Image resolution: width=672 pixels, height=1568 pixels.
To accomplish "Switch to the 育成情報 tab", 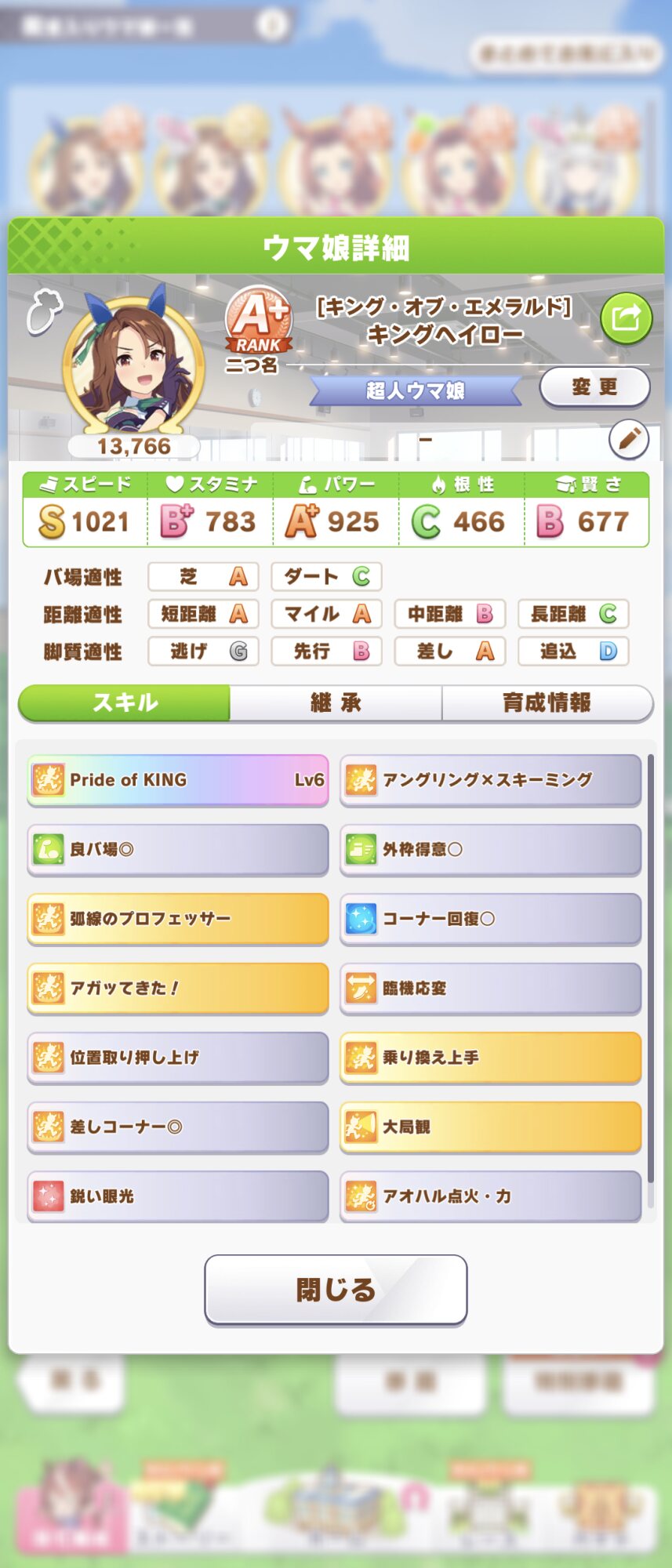I will pyautogui.click(x=547, y=702).
